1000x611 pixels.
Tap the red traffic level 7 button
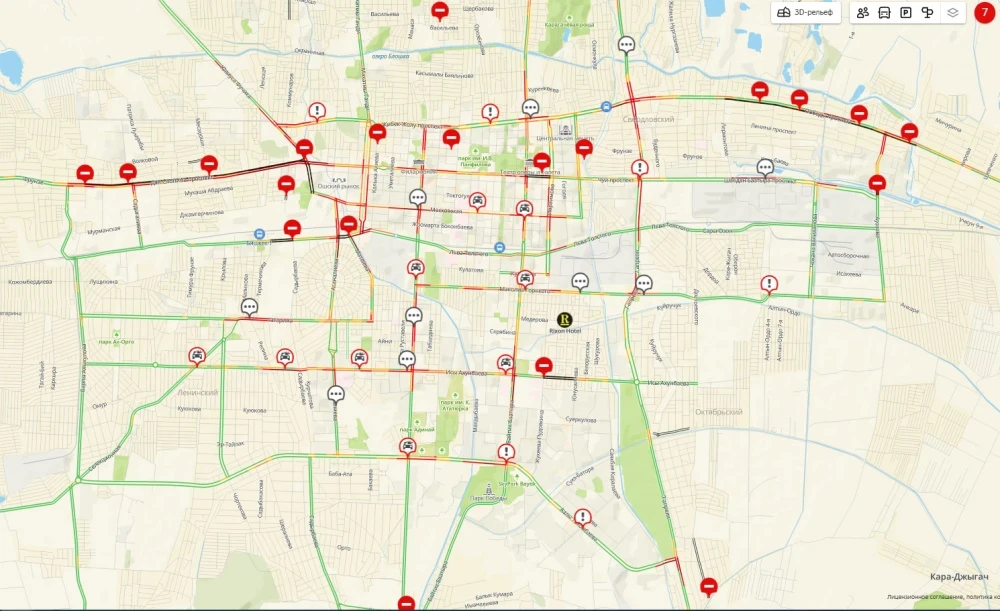coord(985,12)
